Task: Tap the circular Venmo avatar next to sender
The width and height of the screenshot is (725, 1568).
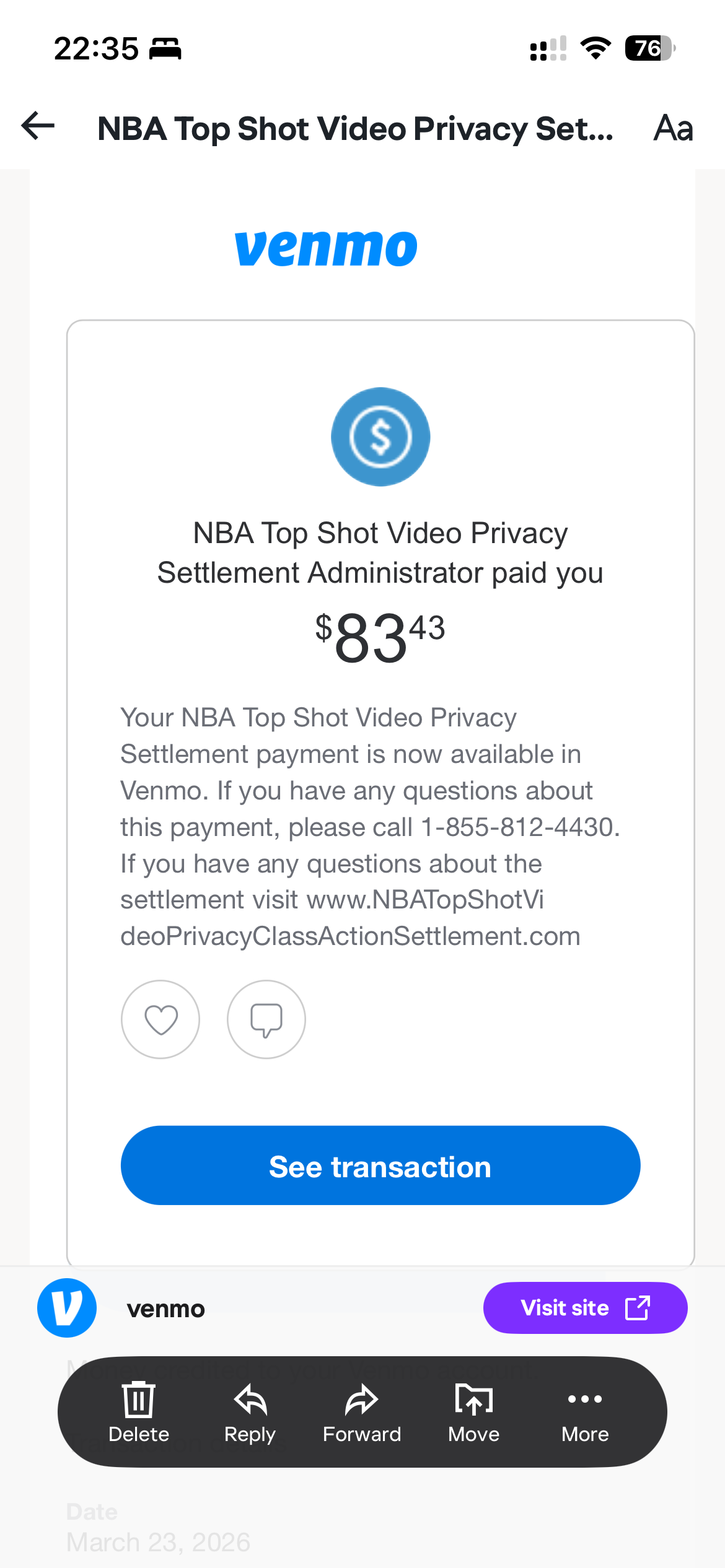Action: click(66, 1307)
